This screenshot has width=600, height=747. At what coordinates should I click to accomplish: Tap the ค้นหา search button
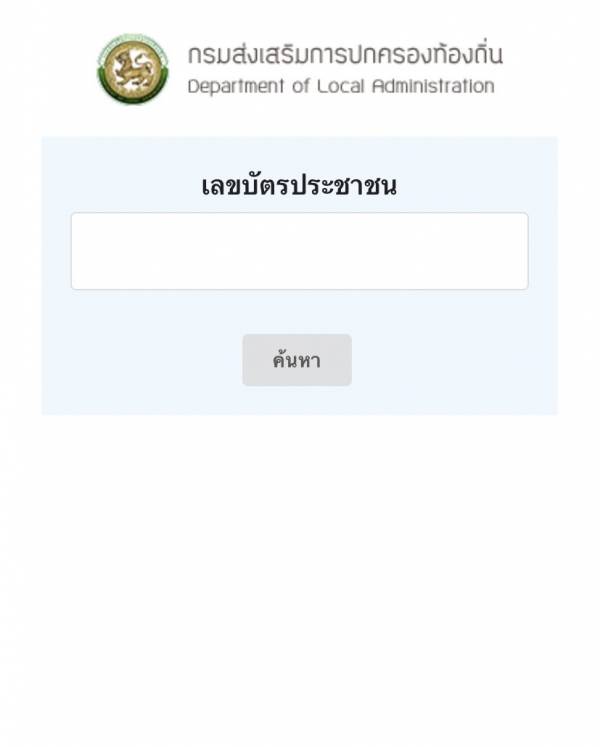click(296, 360)
